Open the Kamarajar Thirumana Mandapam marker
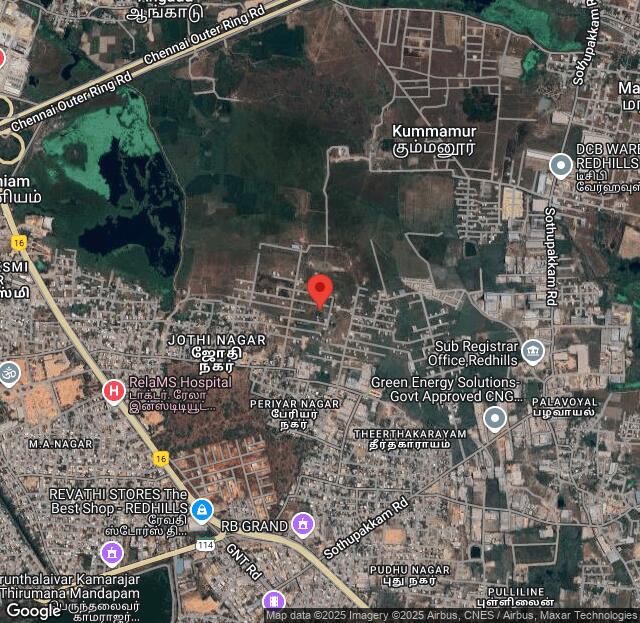Image resolution: width=640 pixels, height=623 pixels. point(112,552)
